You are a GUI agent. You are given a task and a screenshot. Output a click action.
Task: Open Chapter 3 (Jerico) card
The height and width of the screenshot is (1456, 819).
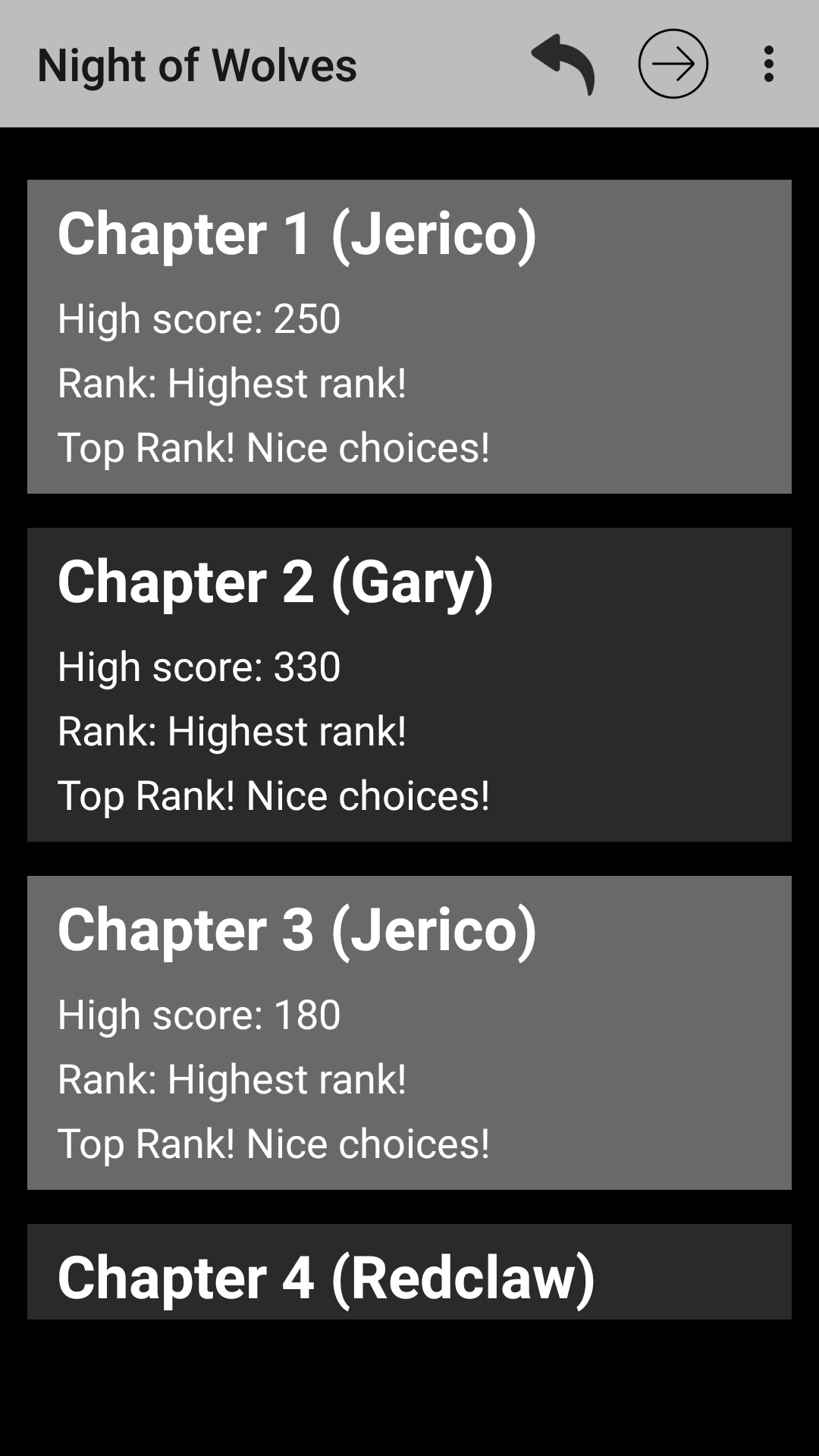(409, 1032)
